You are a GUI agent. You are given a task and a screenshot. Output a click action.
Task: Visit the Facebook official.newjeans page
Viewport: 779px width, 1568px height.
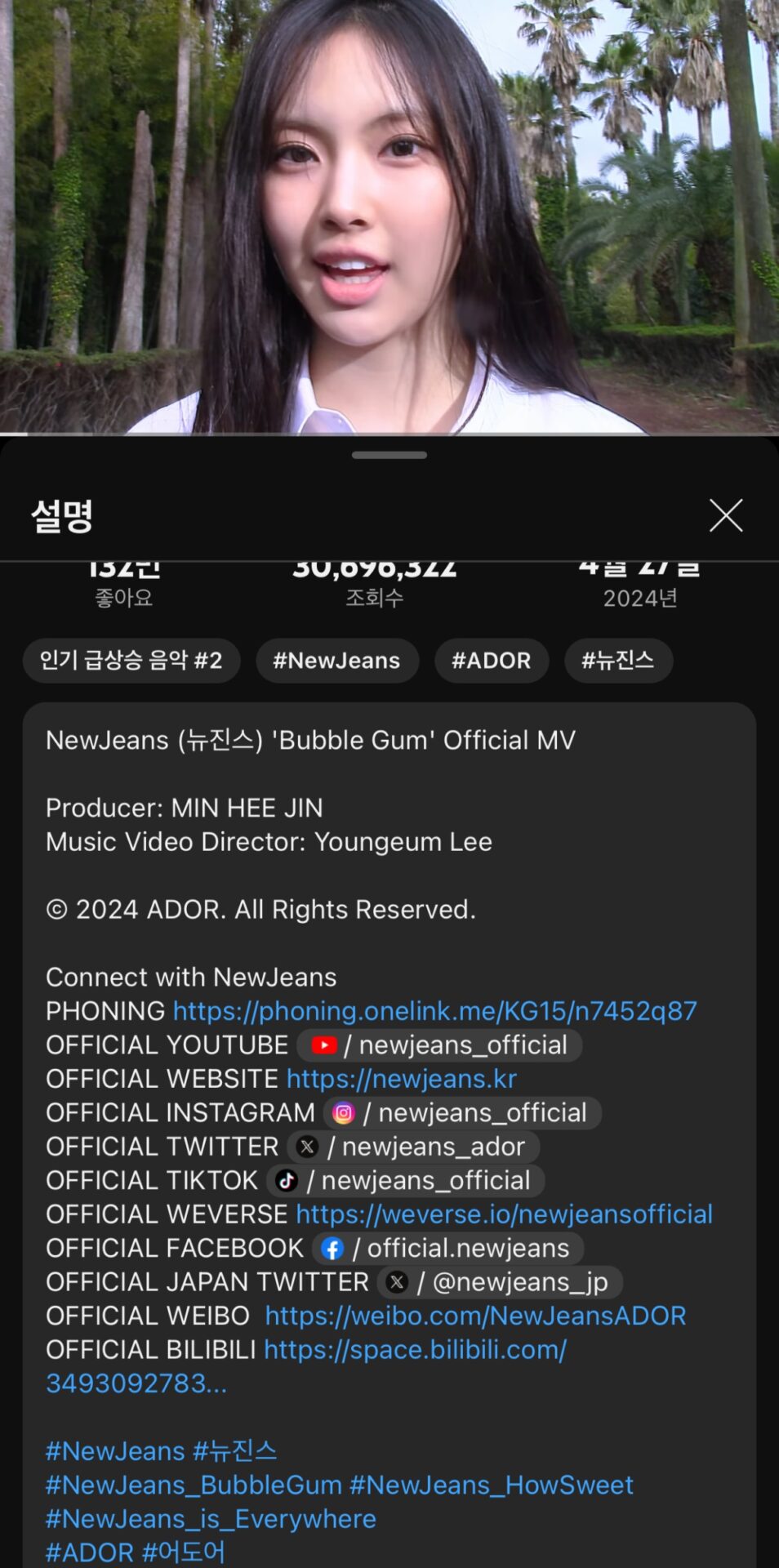(x=448, y=1249)
